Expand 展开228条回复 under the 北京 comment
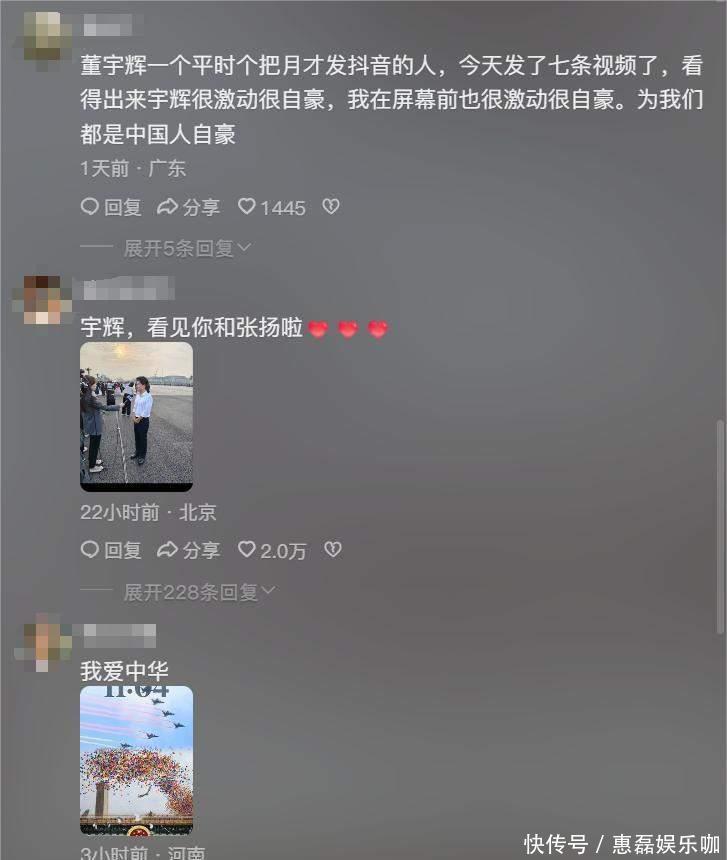Image resolution: width=727 pixels, height=860 pixels. (199, 592)
